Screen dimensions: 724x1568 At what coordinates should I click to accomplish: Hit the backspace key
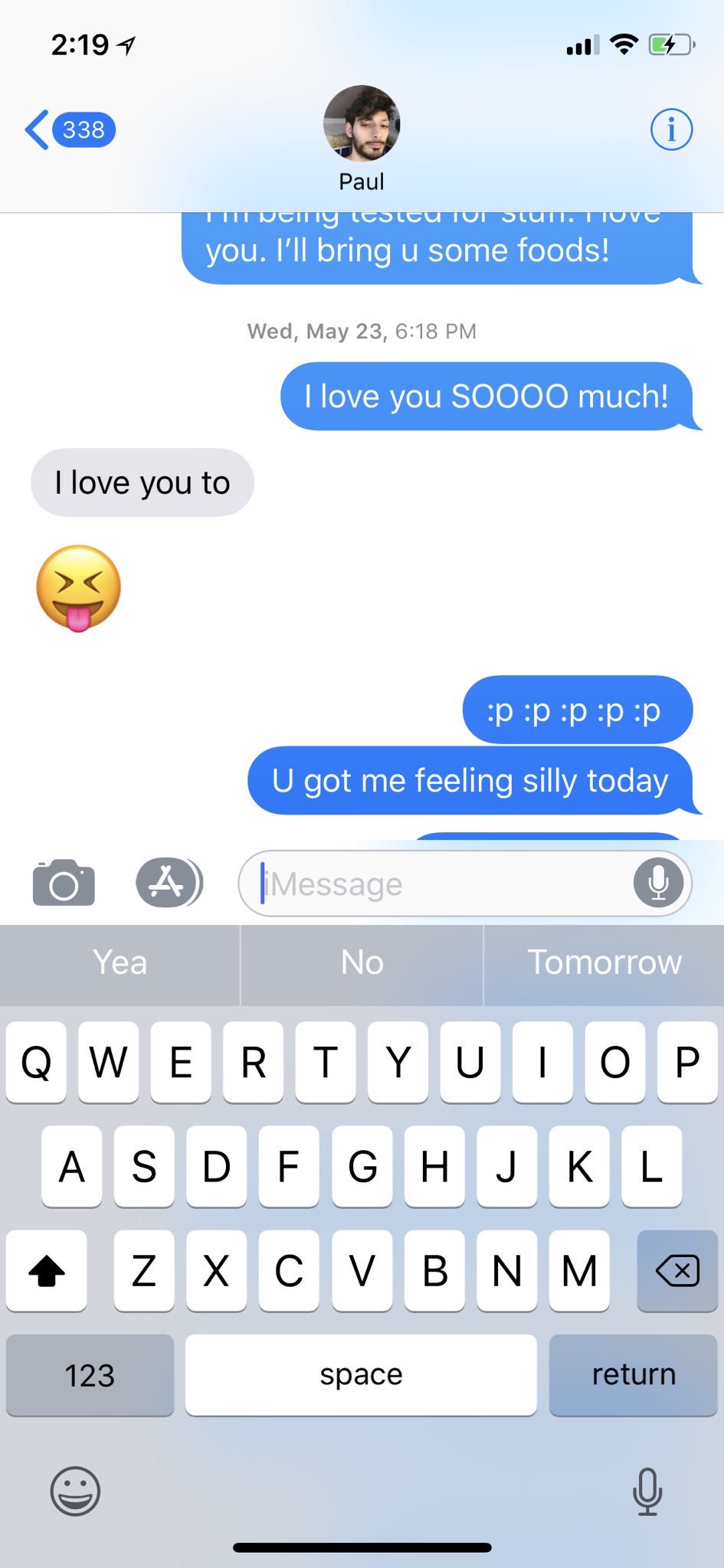point(677,1271)
